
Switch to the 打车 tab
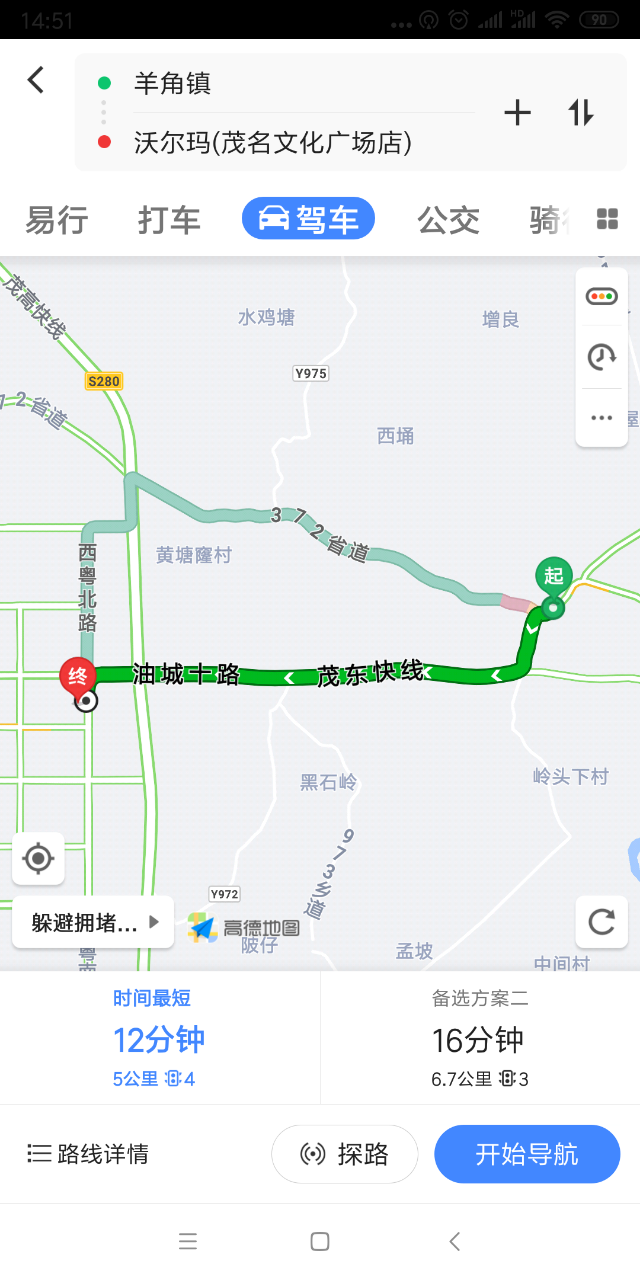(169, 219)
